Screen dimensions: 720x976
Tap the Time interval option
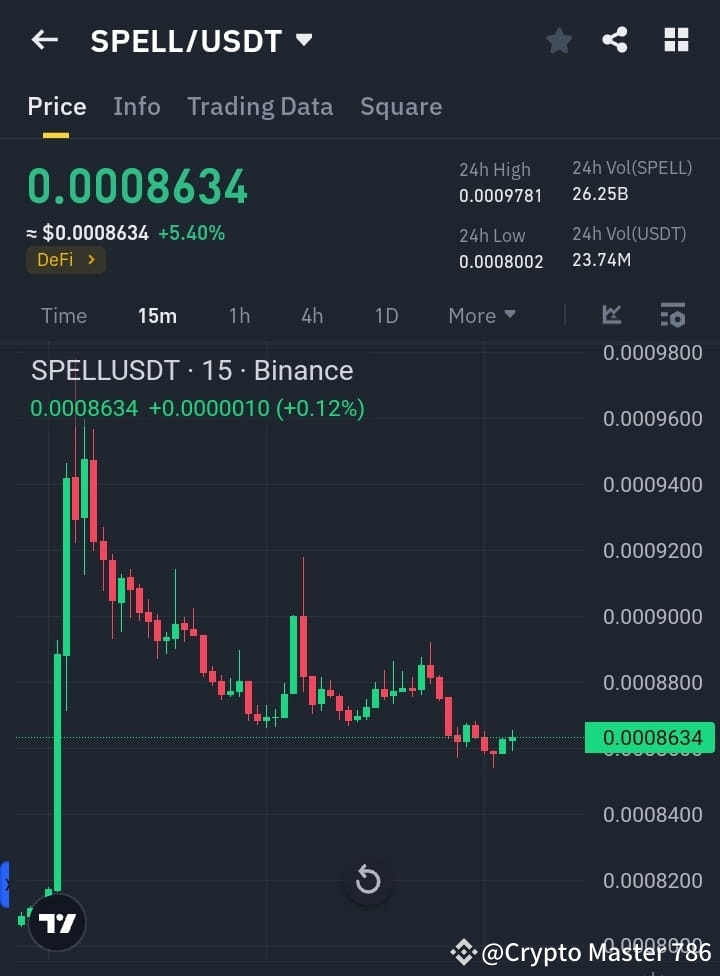point(63,315)
